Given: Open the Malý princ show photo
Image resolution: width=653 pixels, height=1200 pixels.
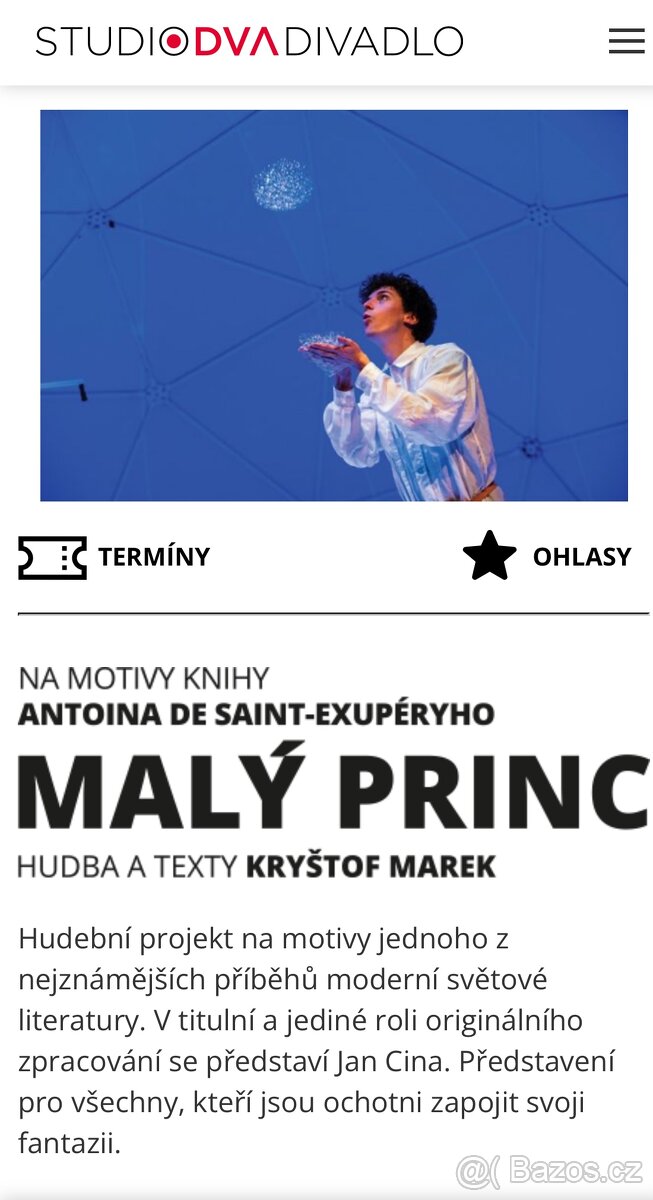Looking at the screenshot, I should coord(334,305).
